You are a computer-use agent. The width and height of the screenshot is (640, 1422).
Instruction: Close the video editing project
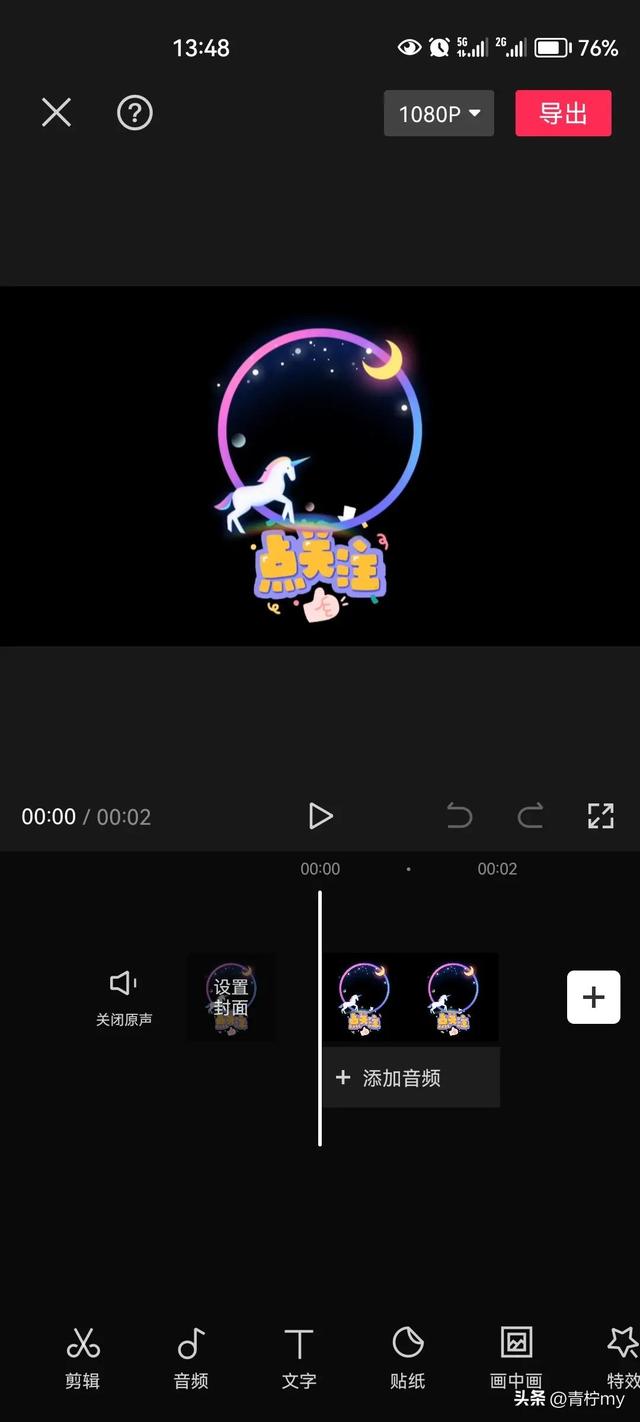click(x=57, y=113)
